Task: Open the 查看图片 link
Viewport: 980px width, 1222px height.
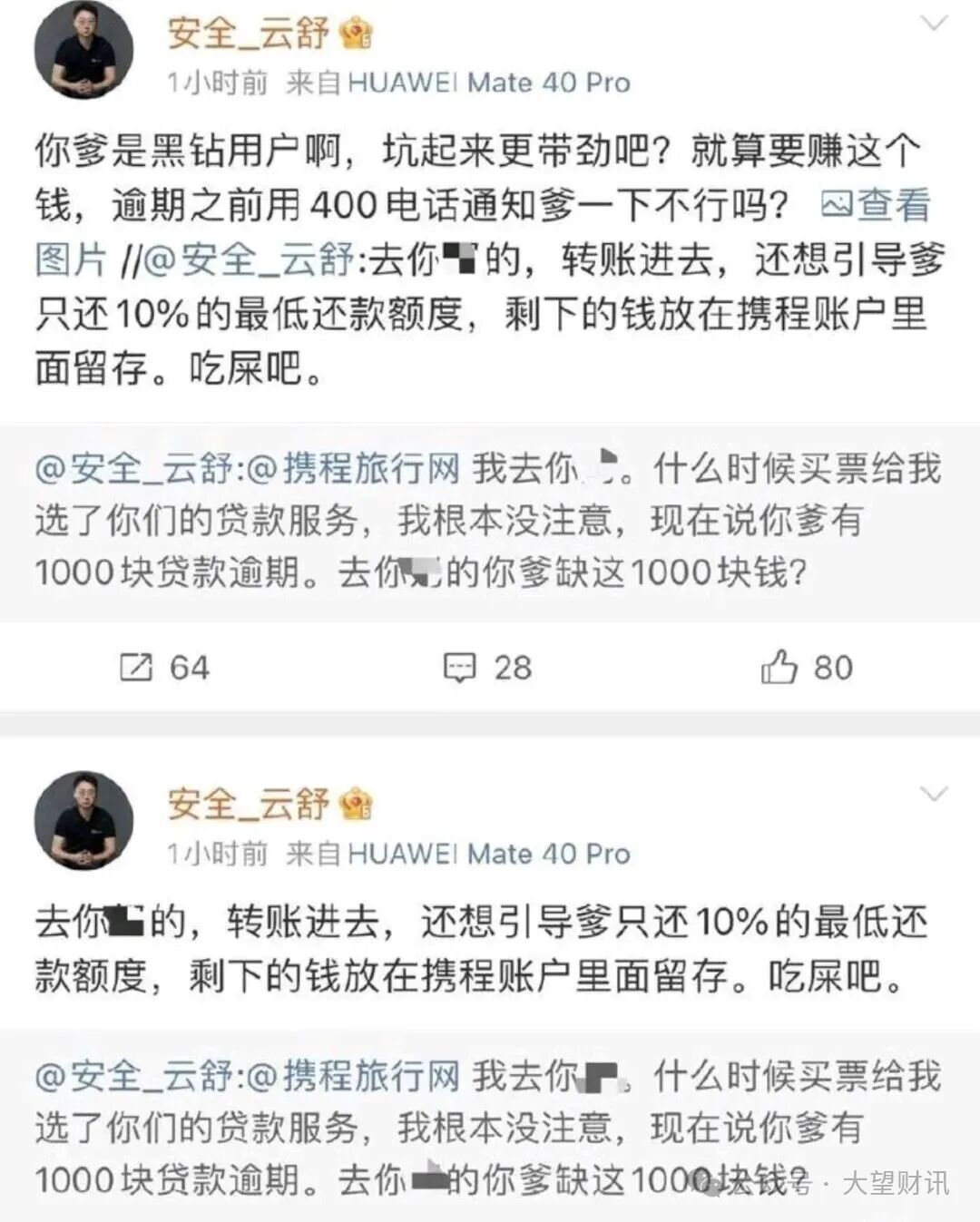Action: pyautogui.click(x=877, y=205)
